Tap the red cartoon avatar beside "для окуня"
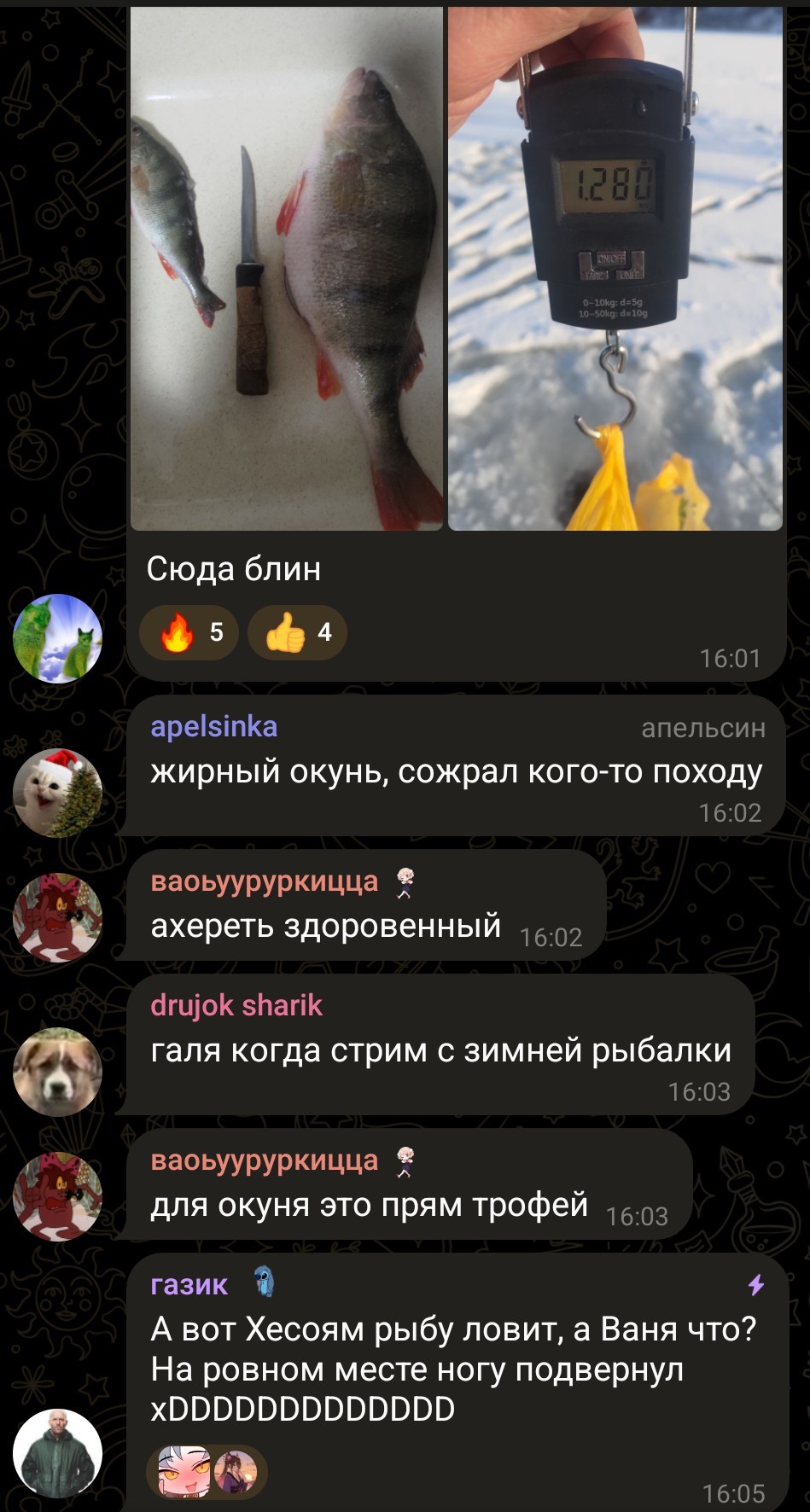This screenshot has width=810, height=1512. [x=57, y=1195]
